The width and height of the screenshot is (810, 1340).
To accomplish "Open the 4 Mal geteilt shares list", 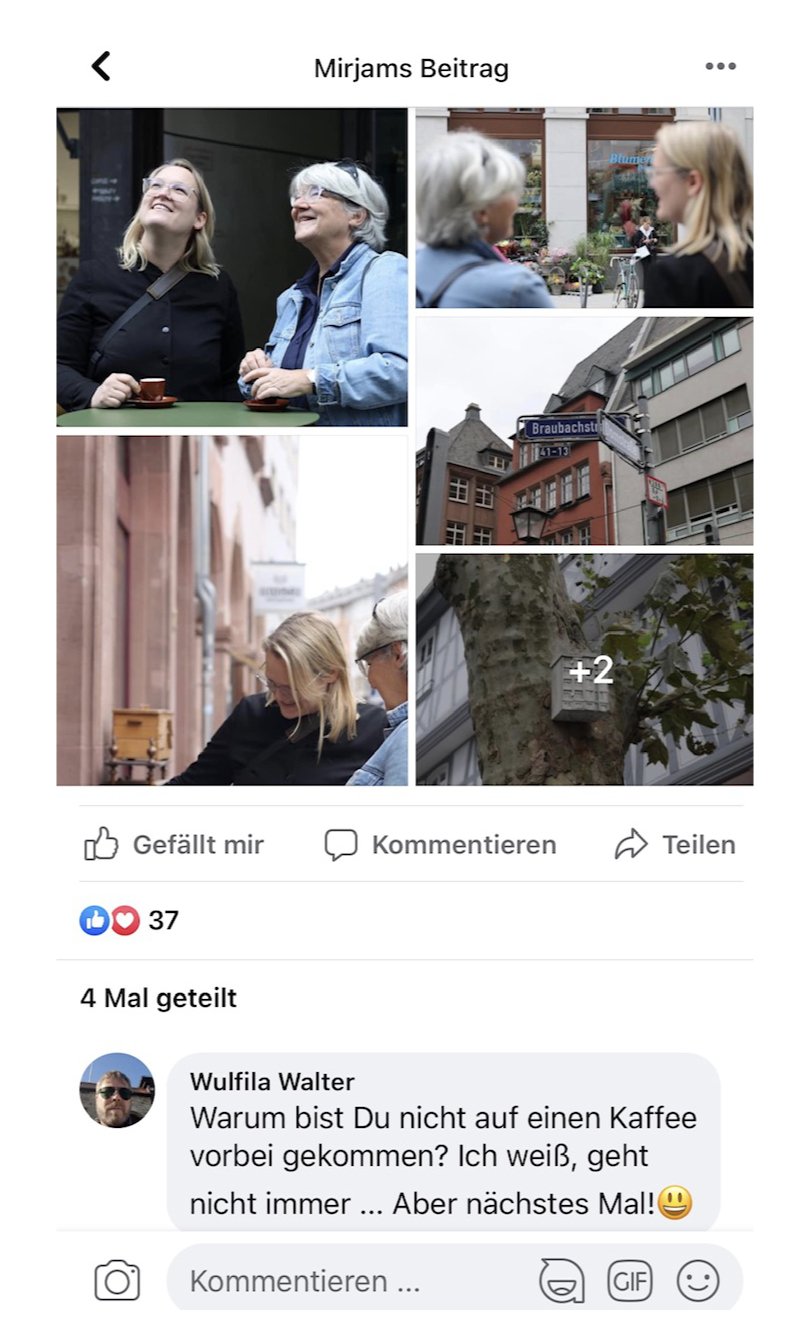I will 158,998.
